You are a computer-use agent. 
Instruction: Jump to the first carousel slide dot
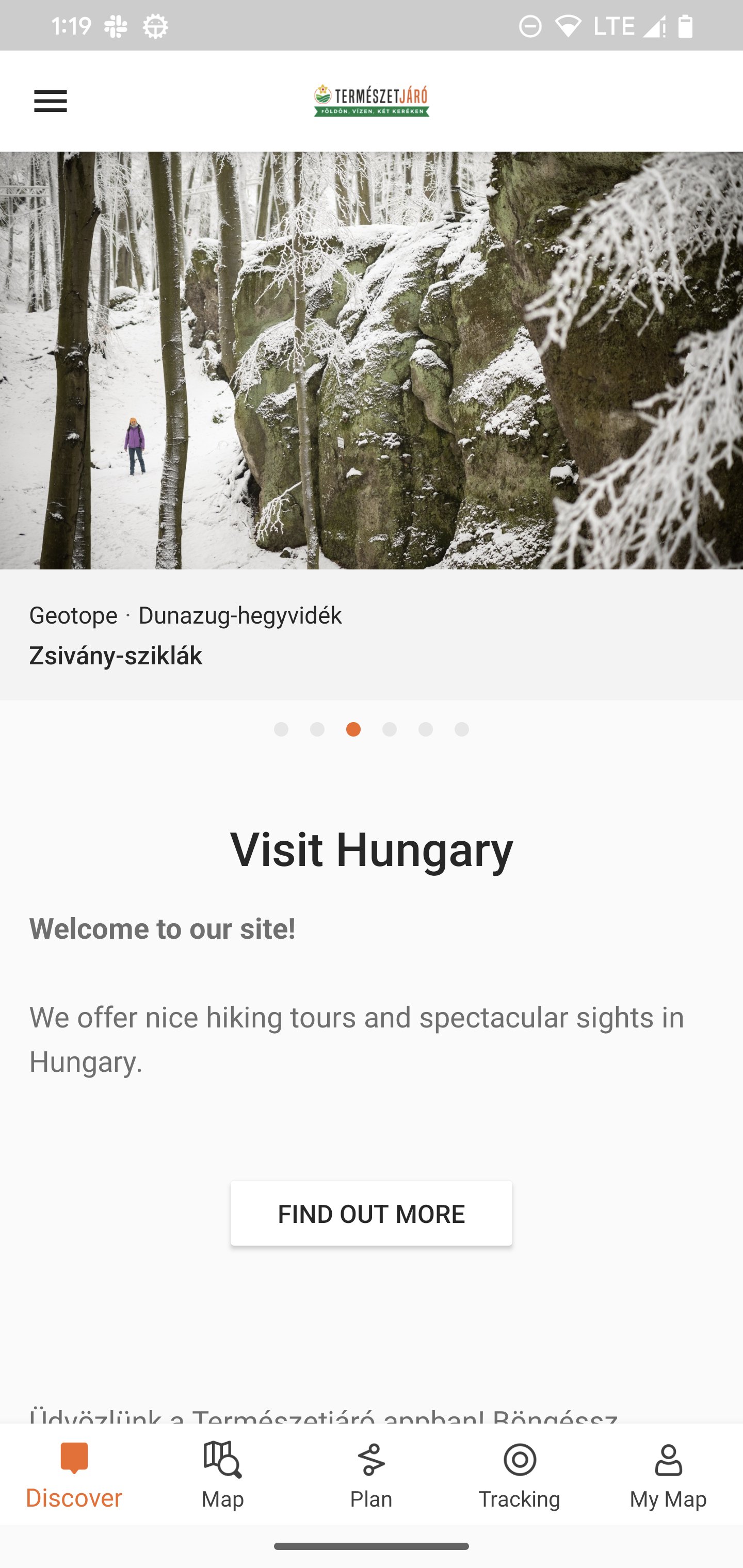[x=281, y=729]
